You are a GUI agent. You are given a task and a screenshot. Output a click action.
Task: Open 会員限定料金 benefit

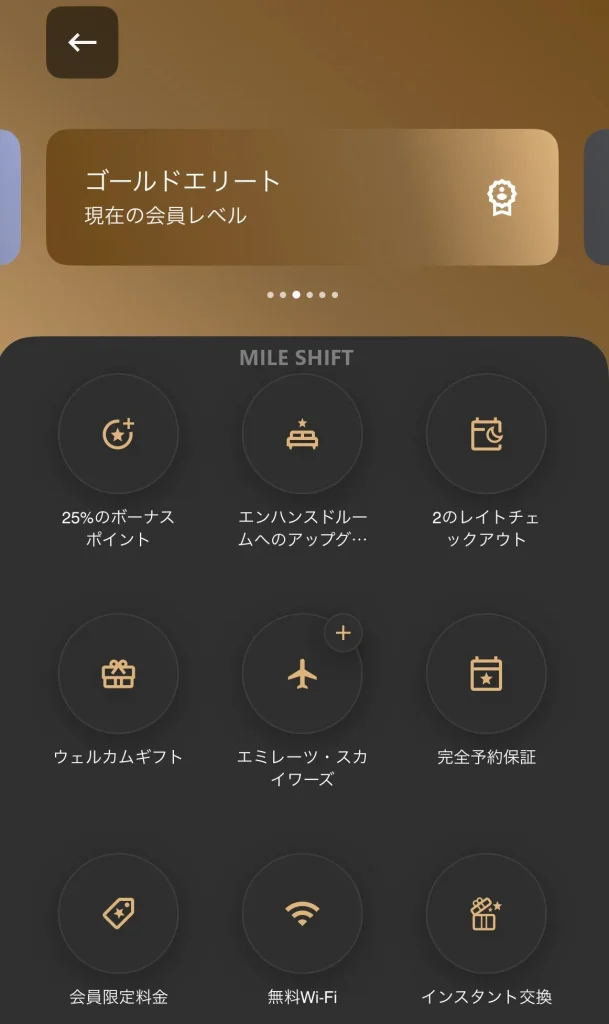pos(118,913)
